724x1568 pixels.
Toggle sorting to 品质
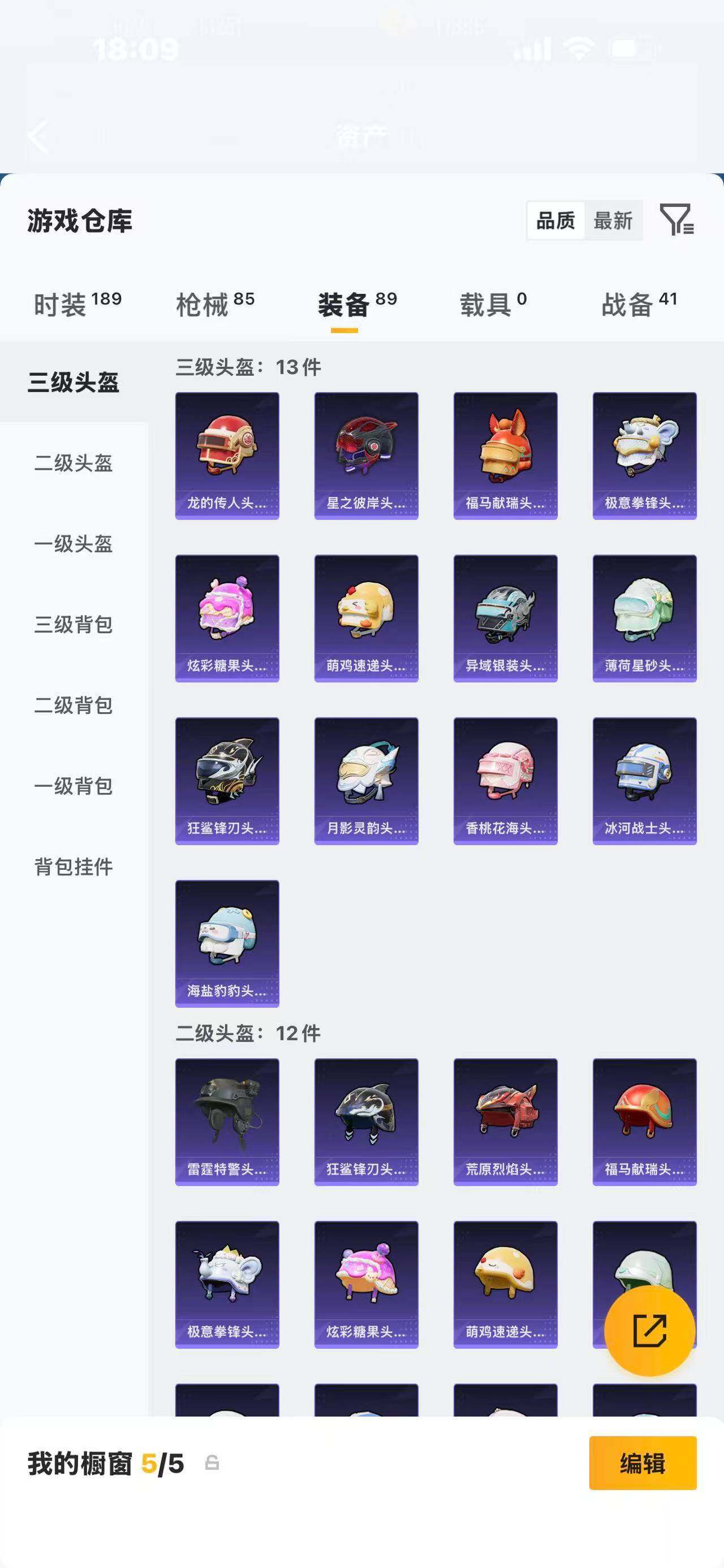click(x=554, y=221)
